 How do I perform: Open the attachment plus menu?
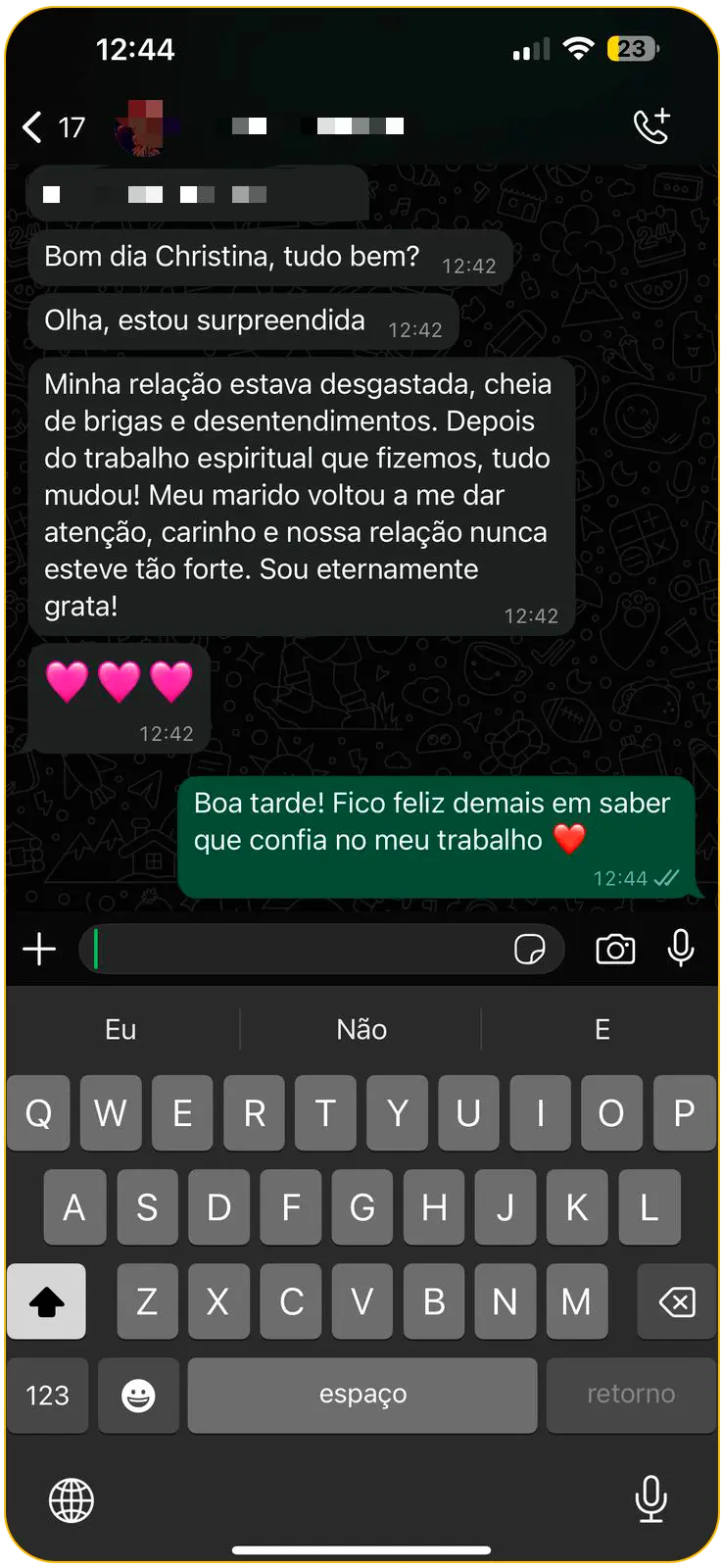coord(39,949)
